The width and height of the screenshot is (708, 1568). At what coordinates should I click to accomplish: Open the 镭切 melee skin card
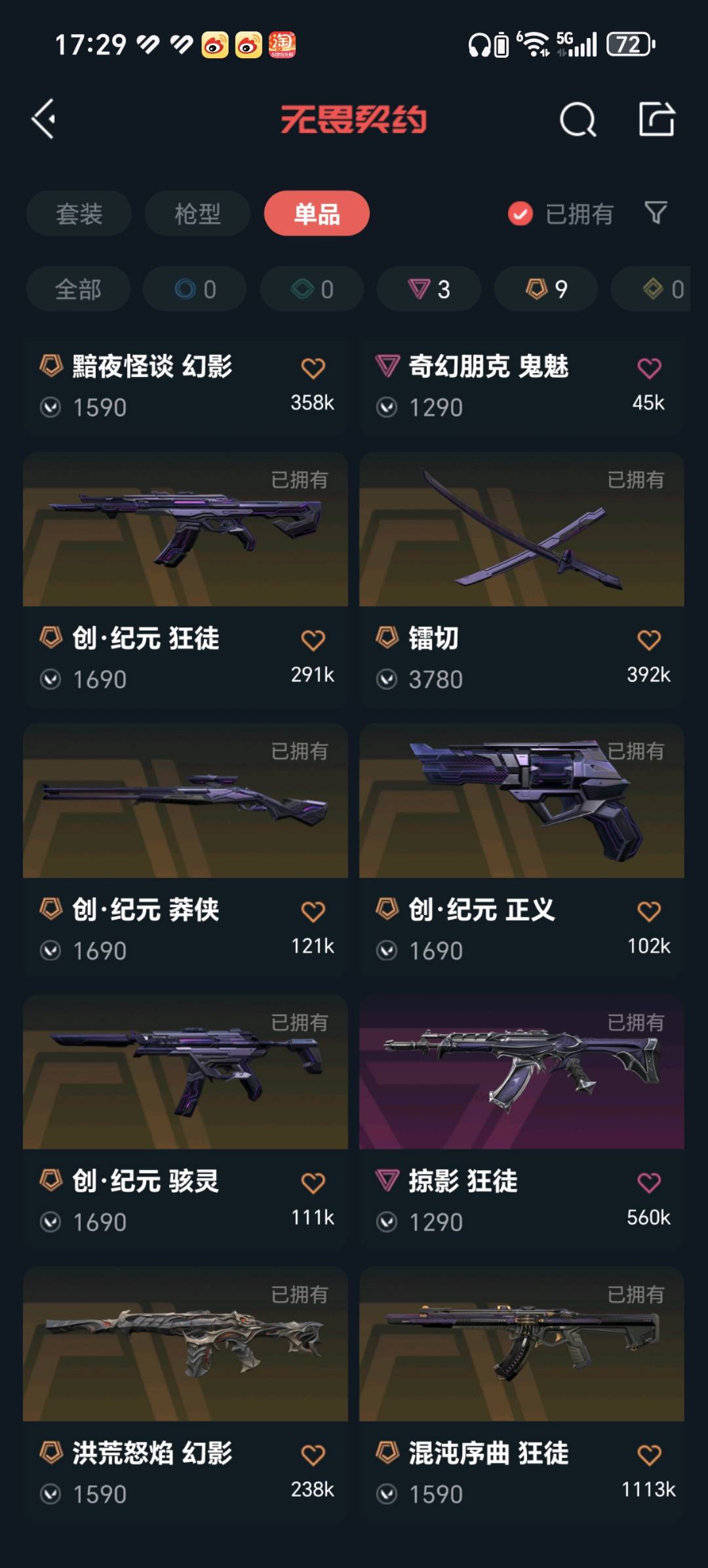[x=522, y=579]
